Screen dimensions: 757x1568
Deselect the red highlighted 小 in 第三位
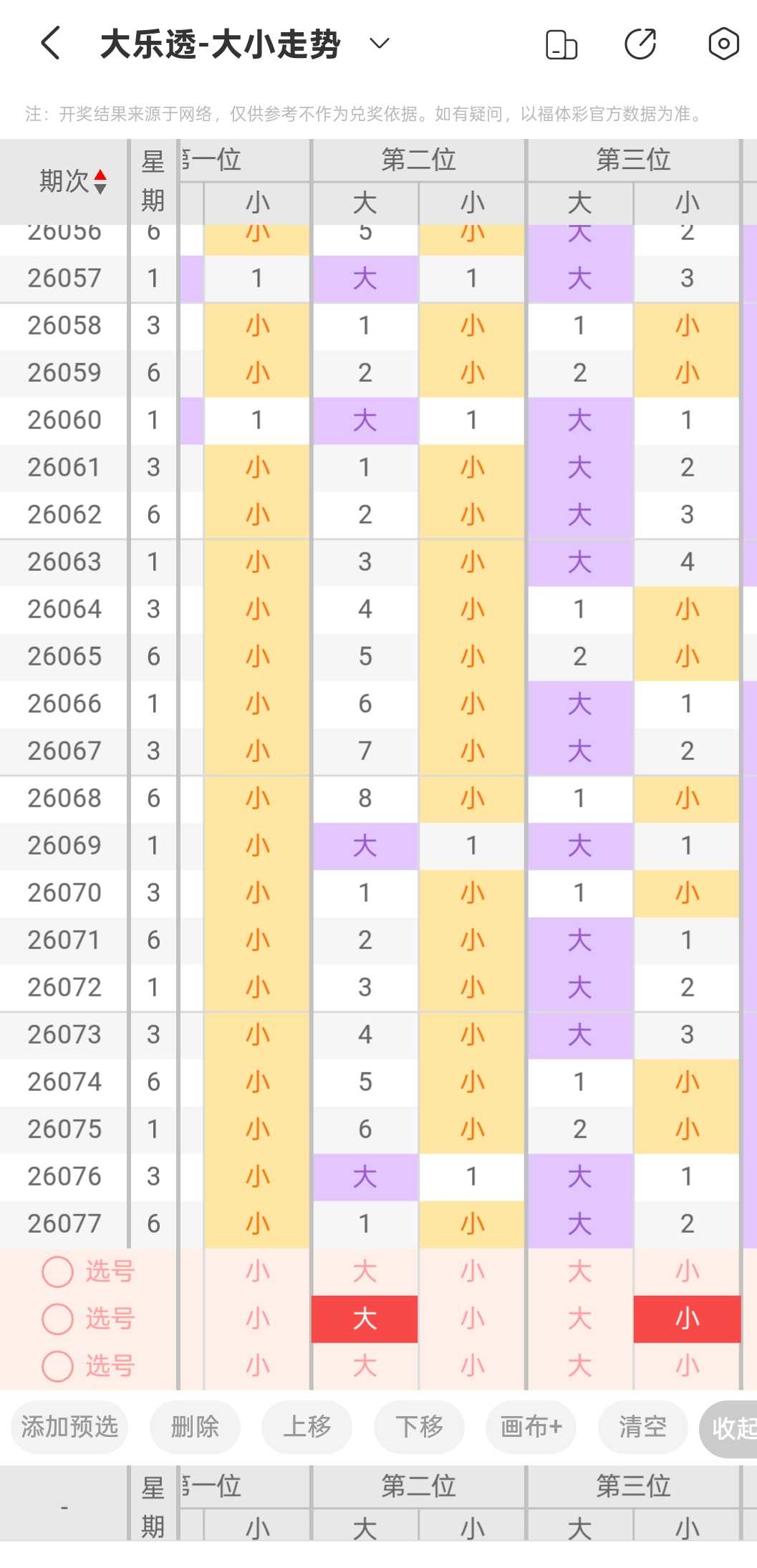coord(687,1319)
